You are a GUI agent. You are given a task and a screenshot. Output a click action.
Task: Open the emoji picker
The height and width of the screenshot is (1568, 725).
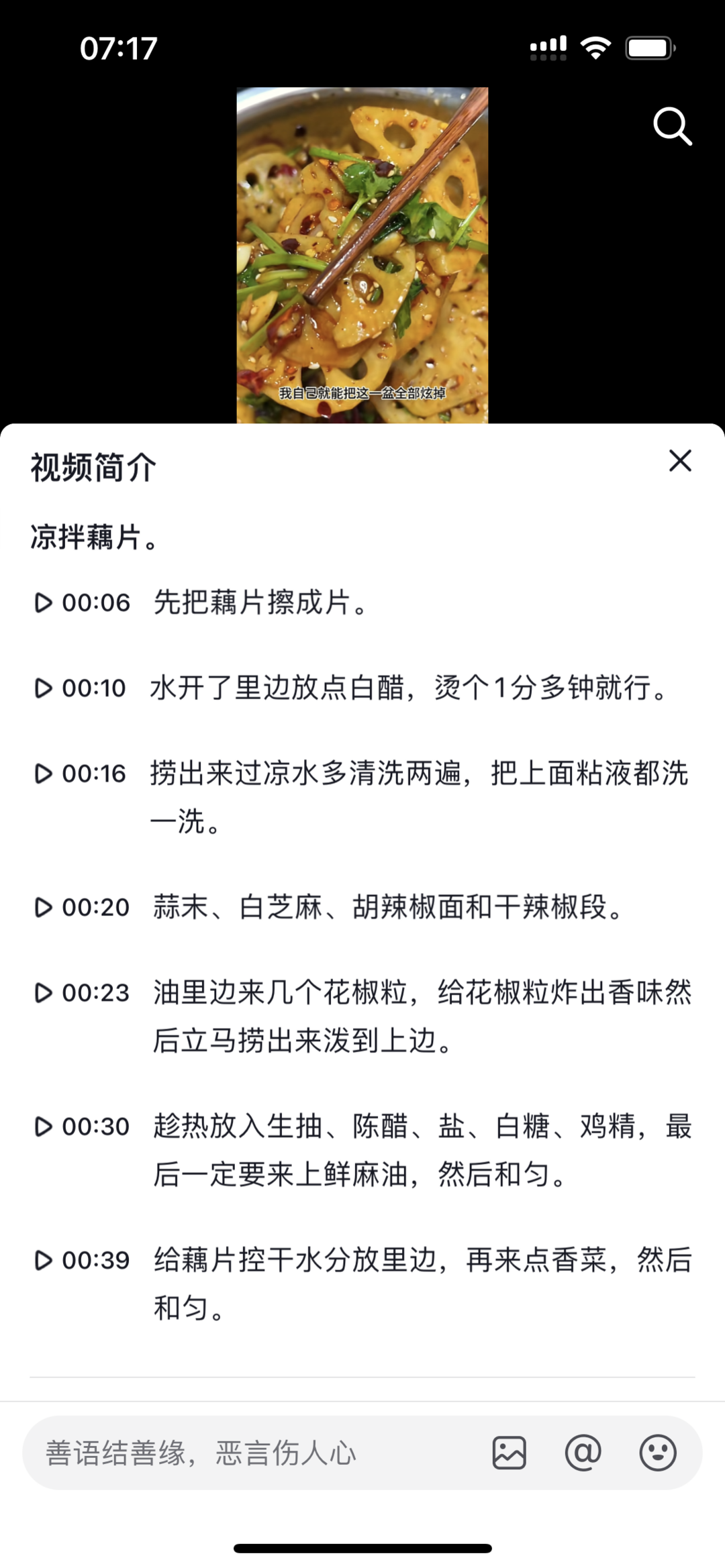point(657,1453)
